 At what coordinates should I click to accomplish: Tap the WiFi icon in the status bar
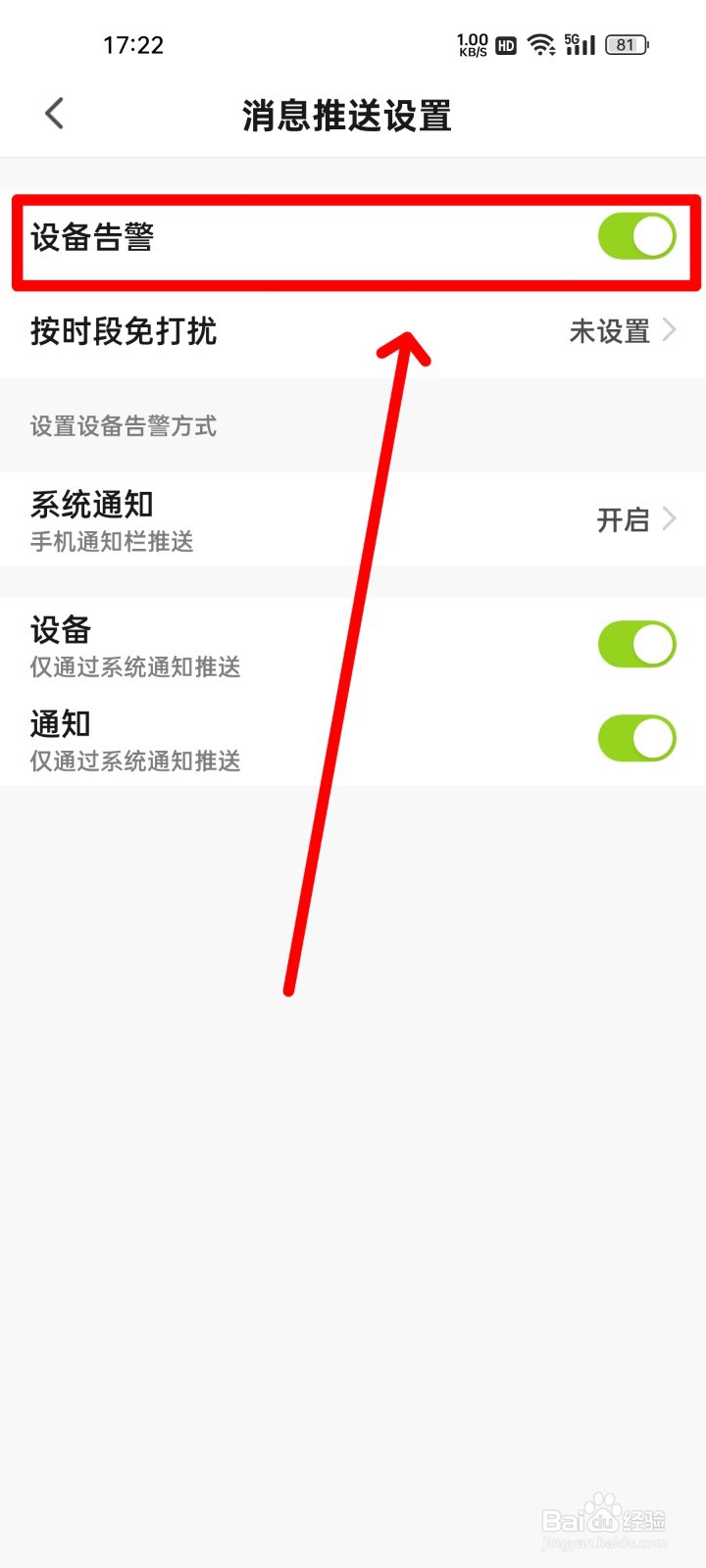(x=540, y=44)
